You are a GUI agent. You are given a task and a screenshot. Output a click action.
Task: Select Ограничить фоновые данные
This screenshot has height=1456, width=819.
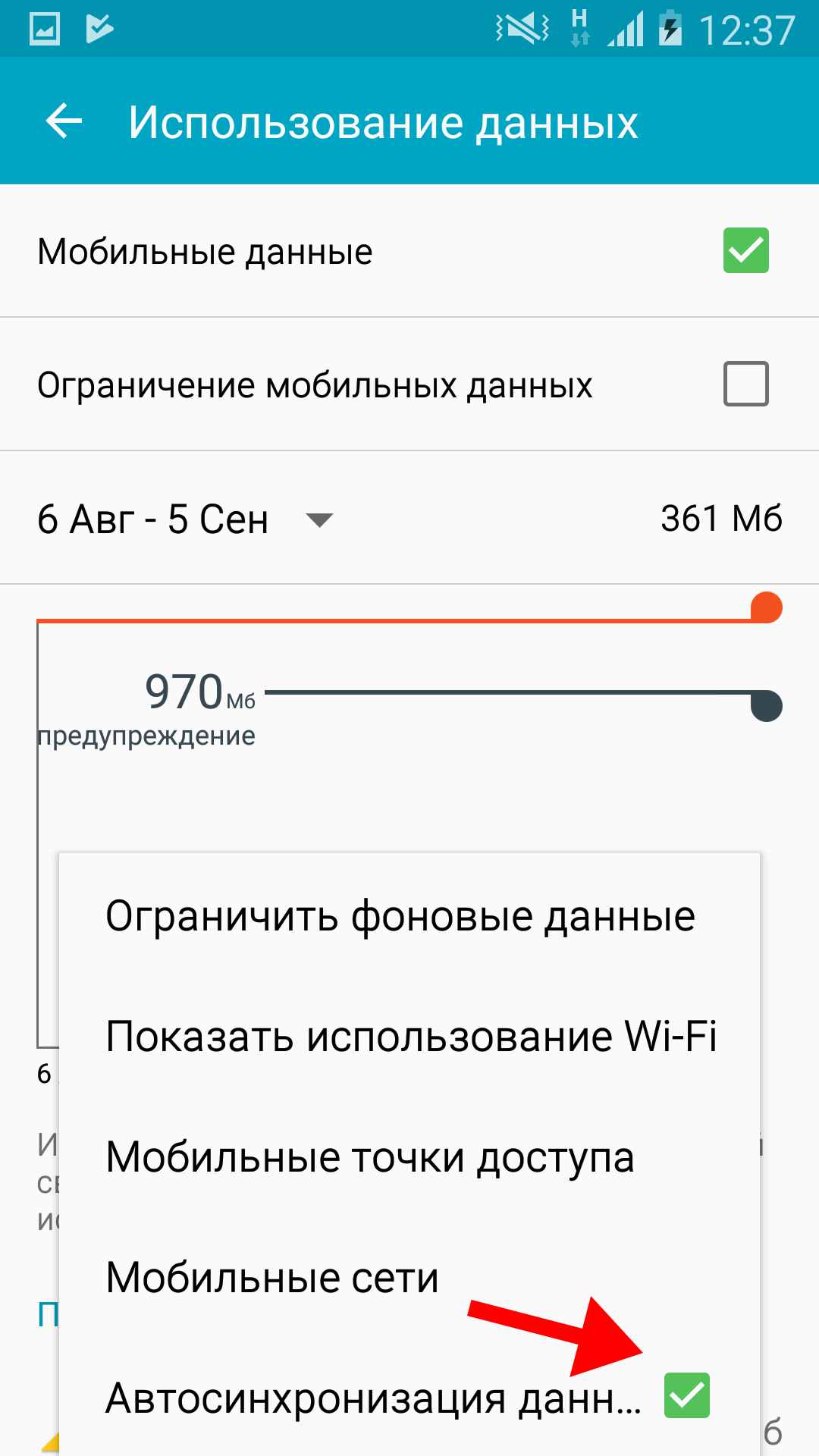pos(409,915)
